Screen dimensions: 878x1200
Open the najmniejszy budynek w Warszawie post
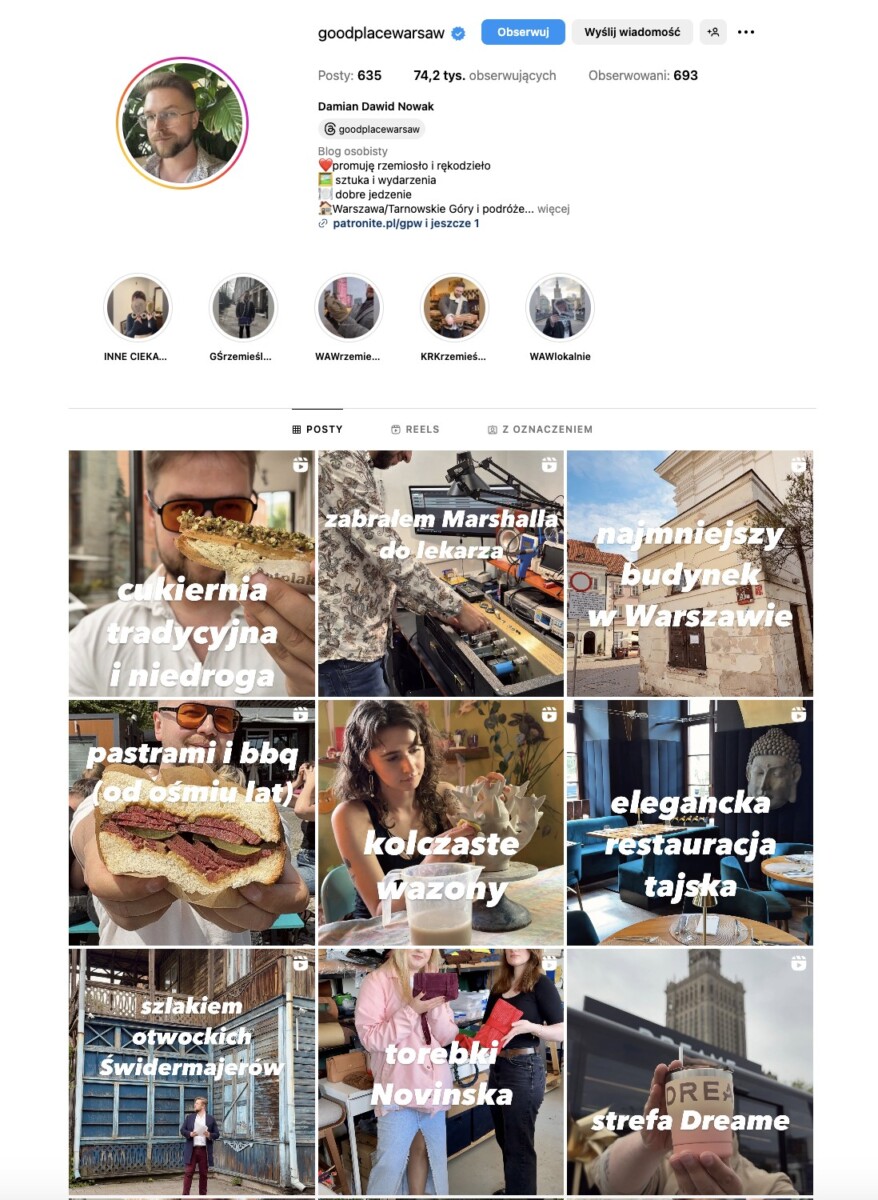pos(690,573)
